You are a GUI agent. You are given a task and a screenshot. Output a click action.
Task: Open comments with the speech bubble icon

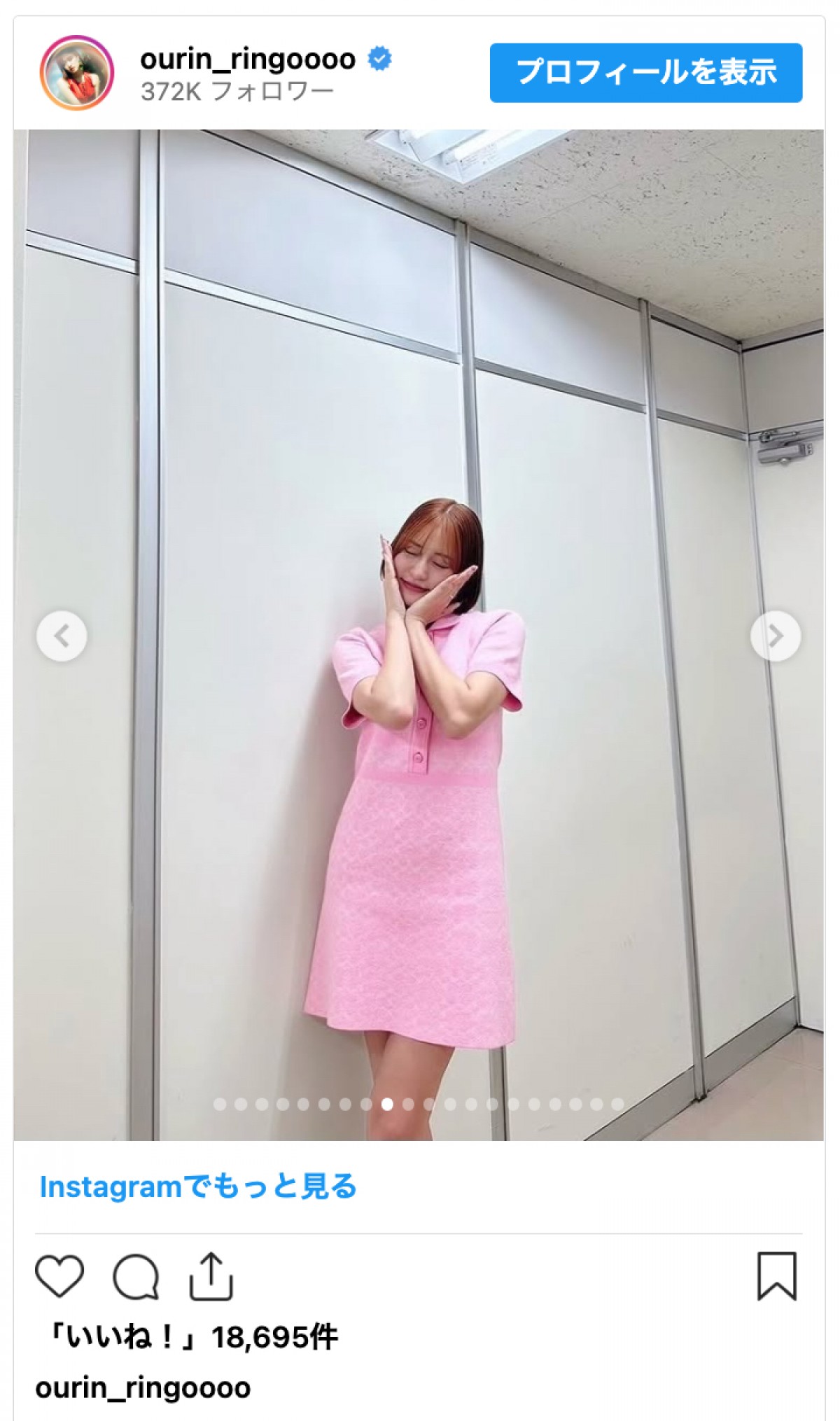tap(136, 1276)
